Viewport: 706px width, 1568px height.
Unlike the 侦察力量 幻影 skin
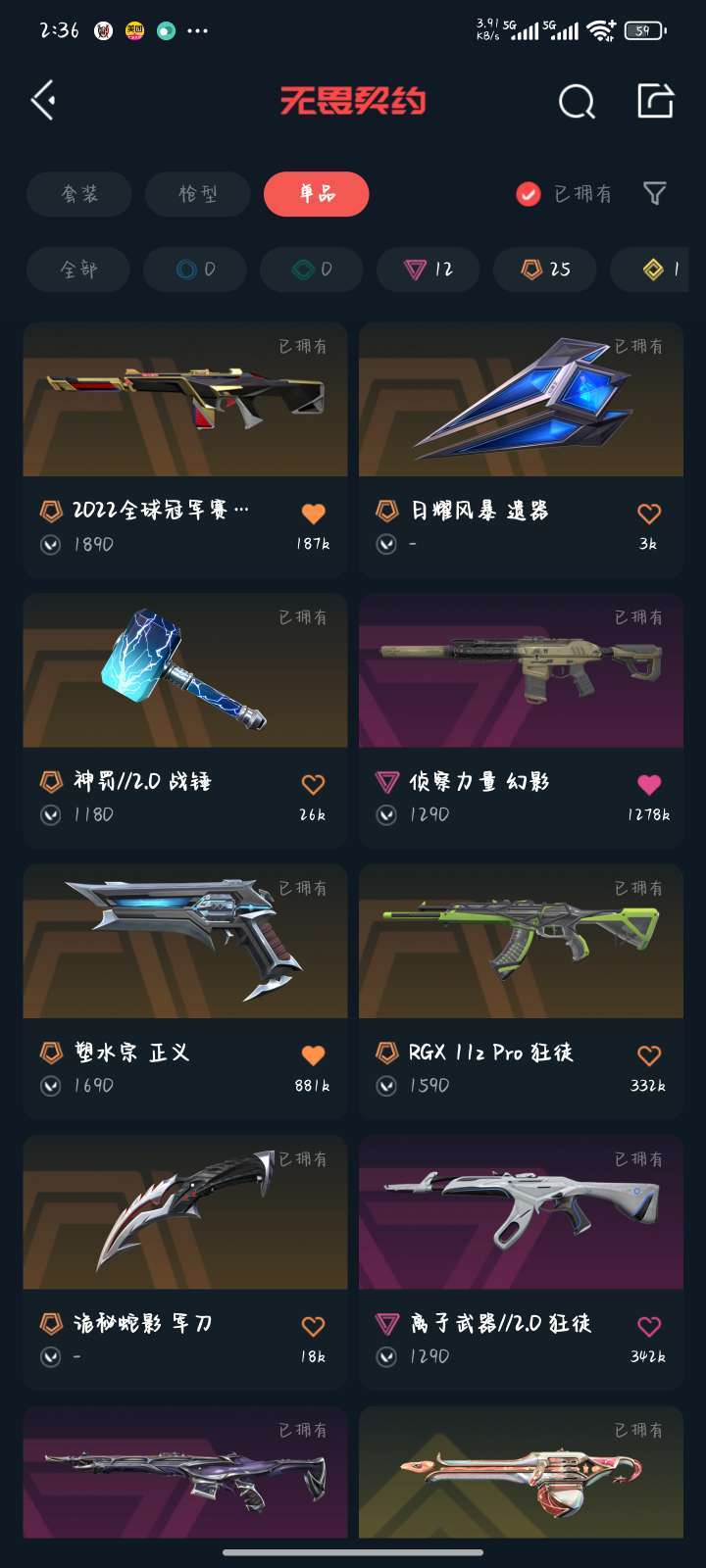649,784
